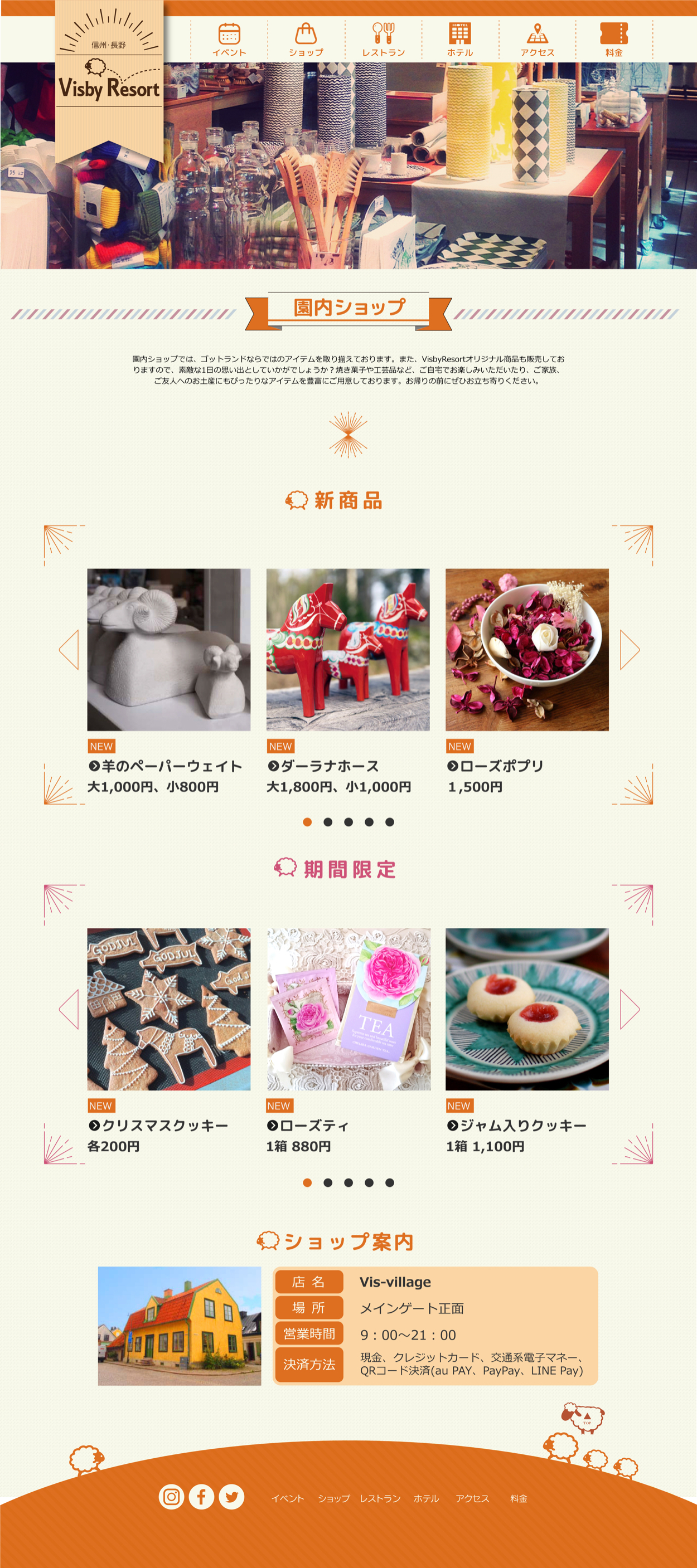
Task: Visit the Instagram page from footer
Action: click(x=171, y=1497)
